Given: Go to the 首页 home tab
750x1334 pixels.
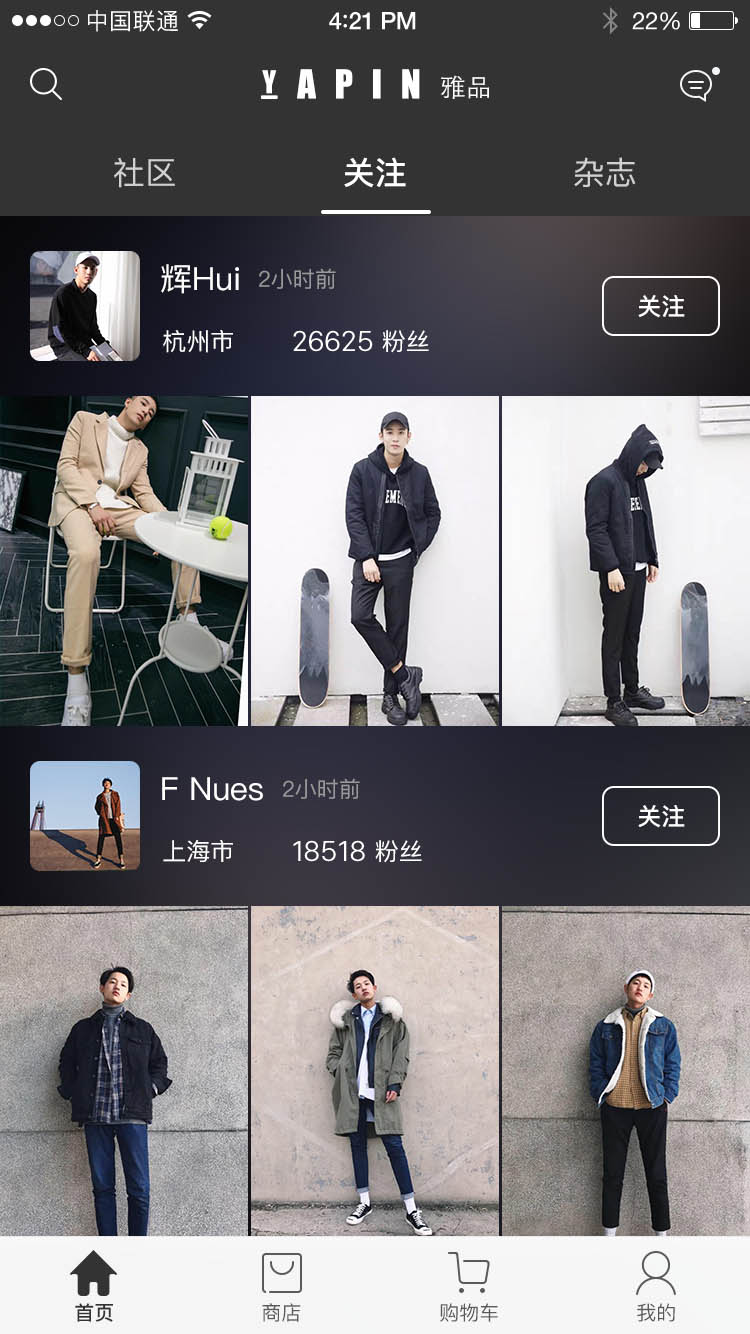Looking at the screenshot, I should click(94, 1286).
